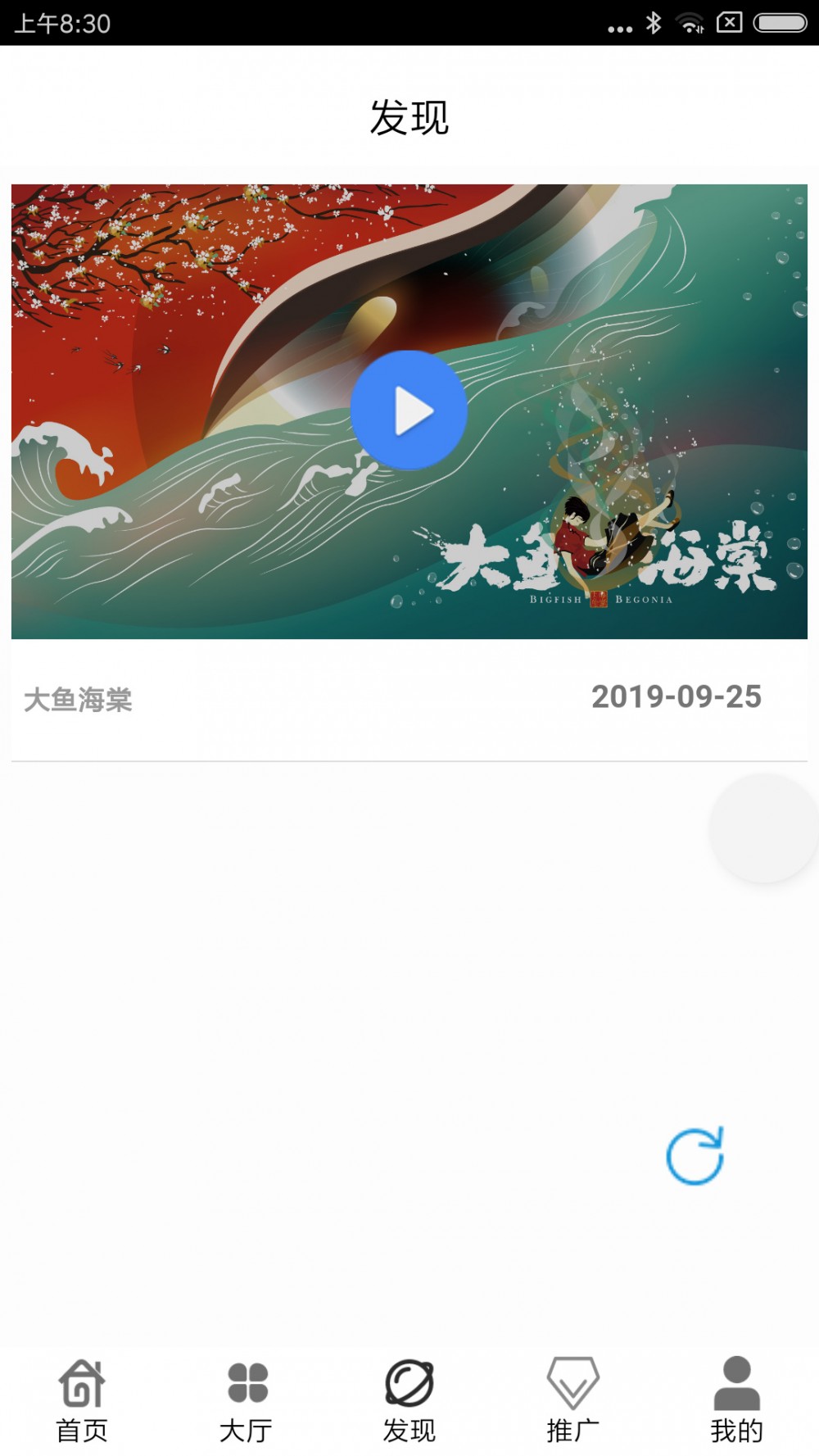Click the date 2019-09-25

(676, 697)
